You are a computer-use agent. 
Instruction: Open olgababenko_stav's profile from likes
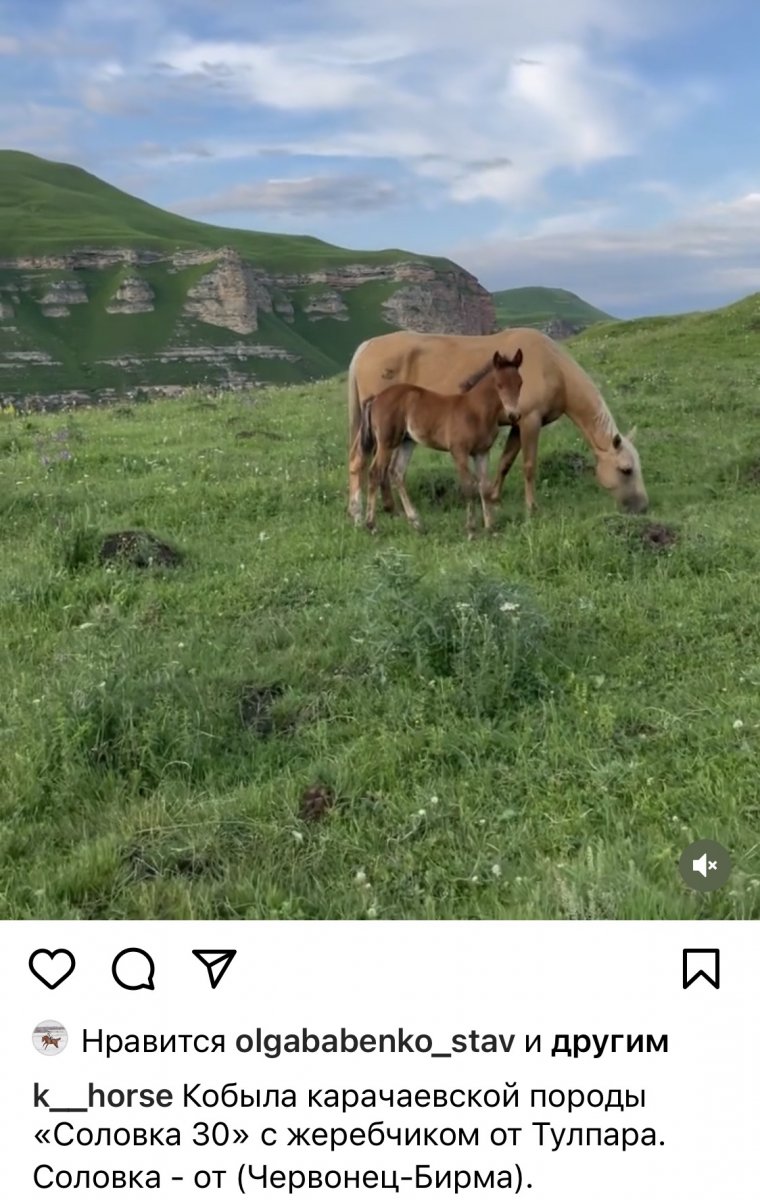tap(375, 1041)
